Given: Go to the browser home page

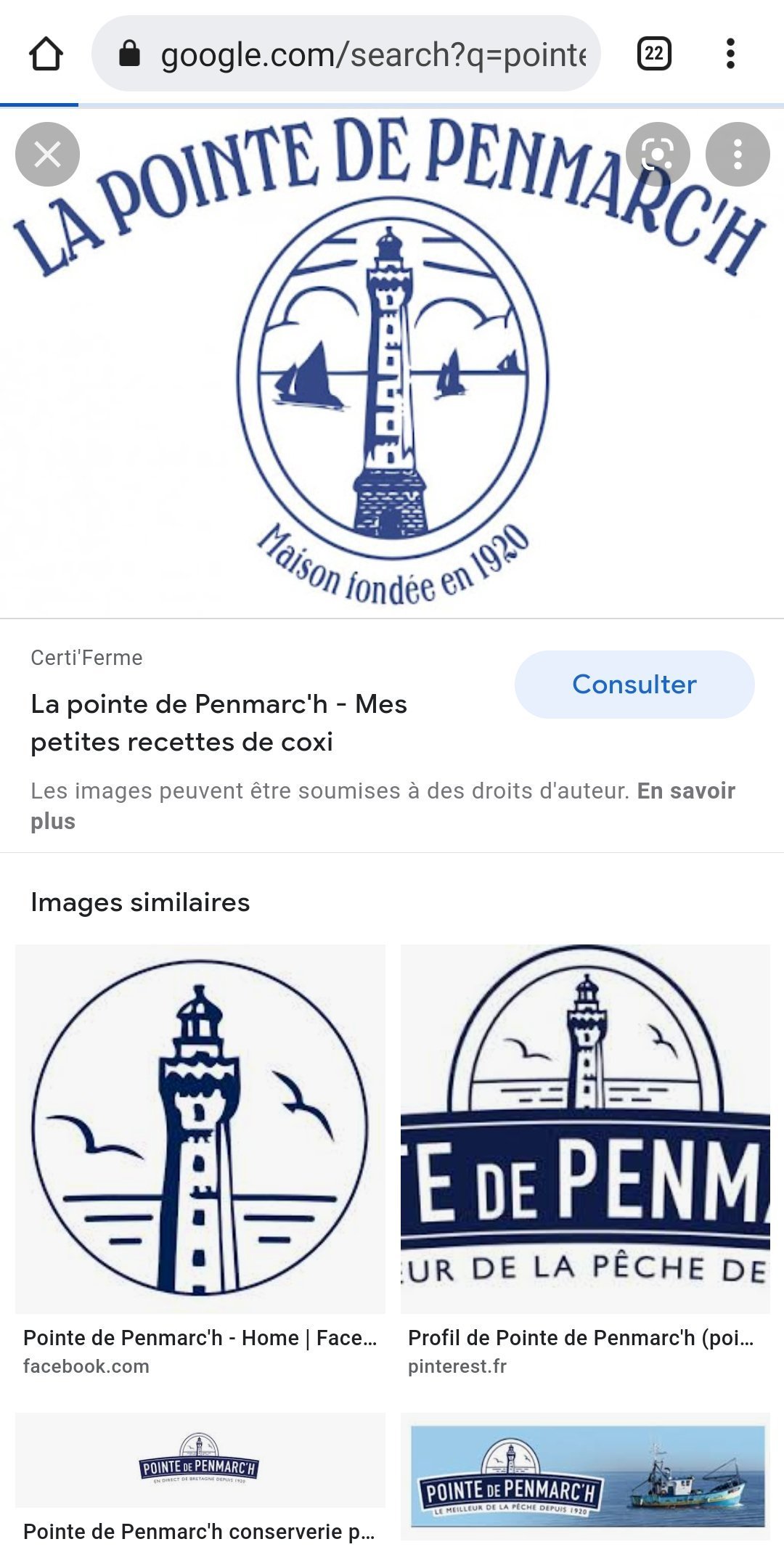Looking at the screenshot, I should [46, 54].
